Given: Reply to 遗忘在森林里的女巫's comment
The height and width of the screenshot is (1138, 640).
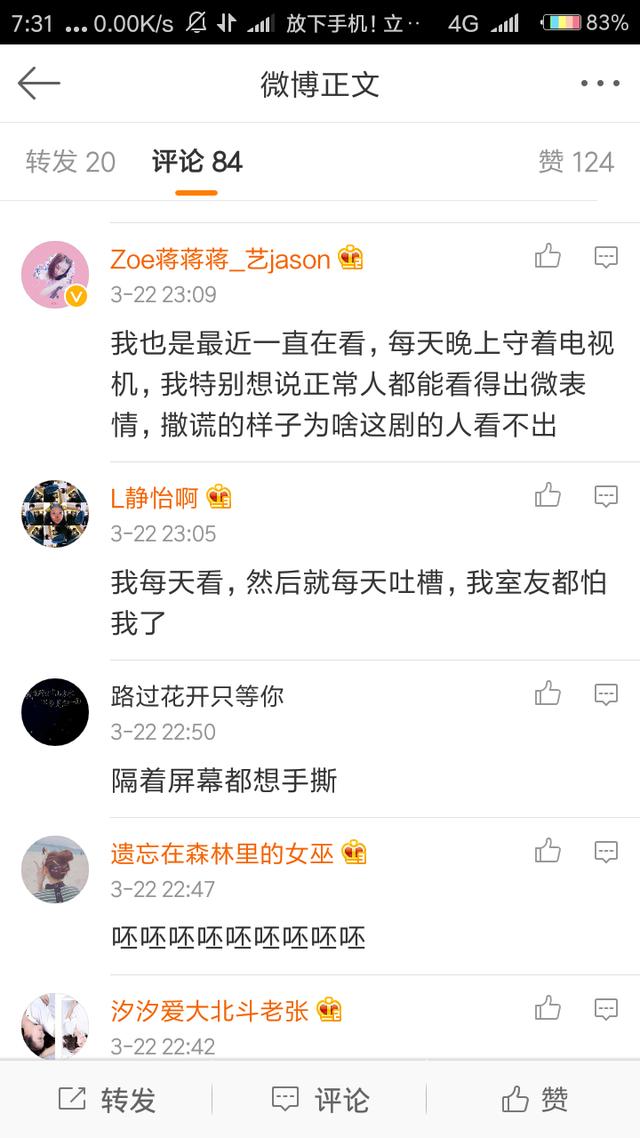Looking at the screenshot, I should pos(606,851).
